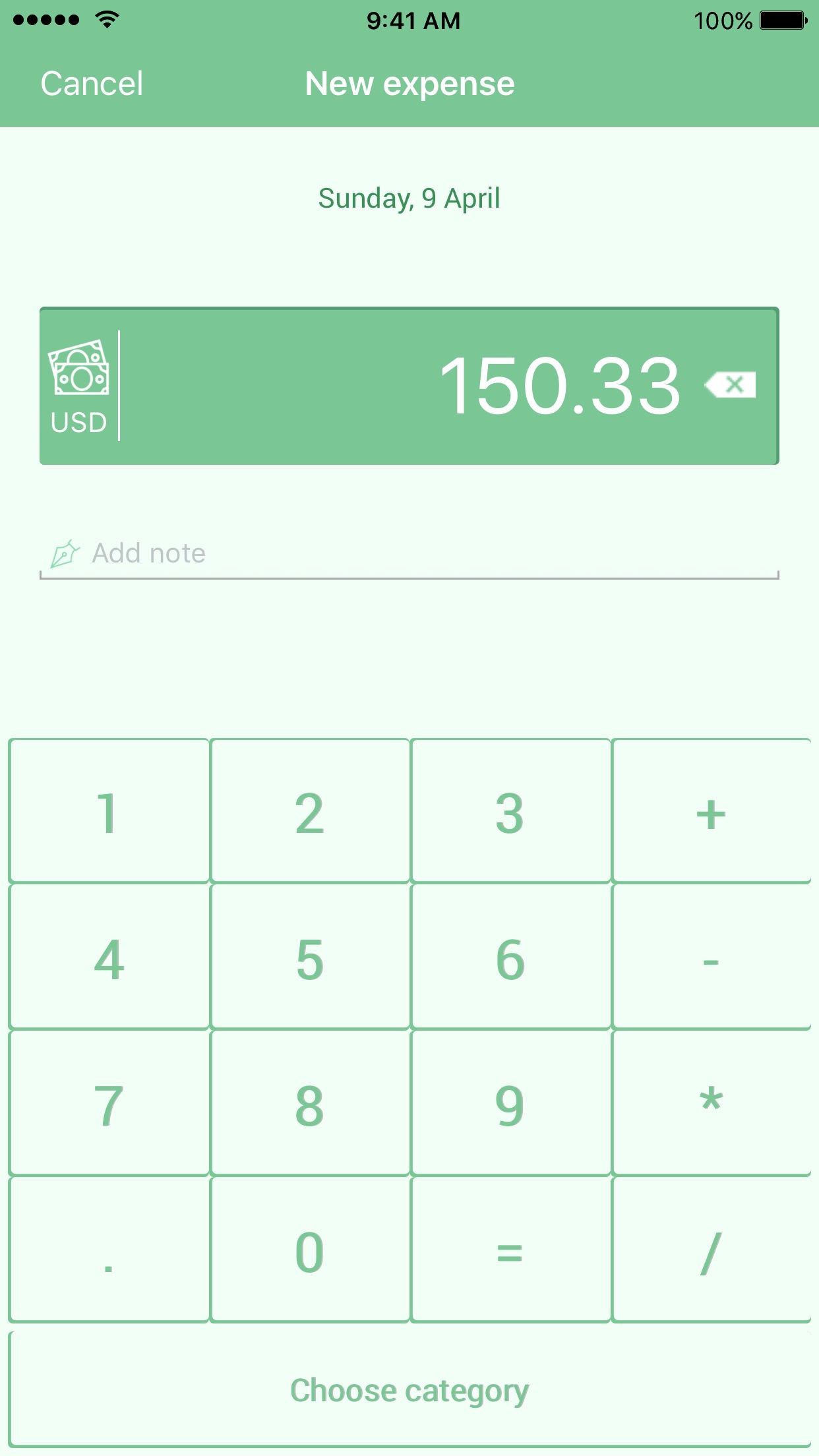Viewport: 819px width, 1456px height.
Task: Enter digit 5 on keypad
Action: tap(310, 958)
